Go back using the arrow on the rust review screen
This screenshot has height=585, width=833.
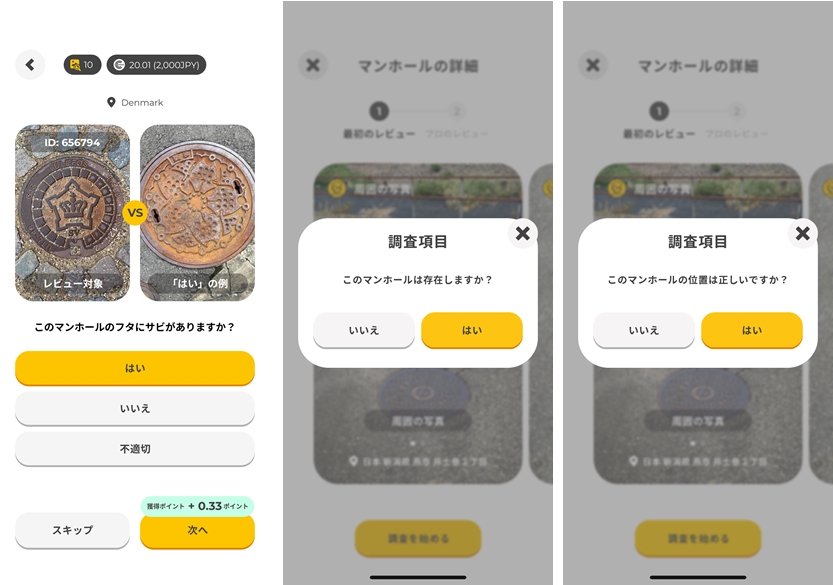(30, 65)
